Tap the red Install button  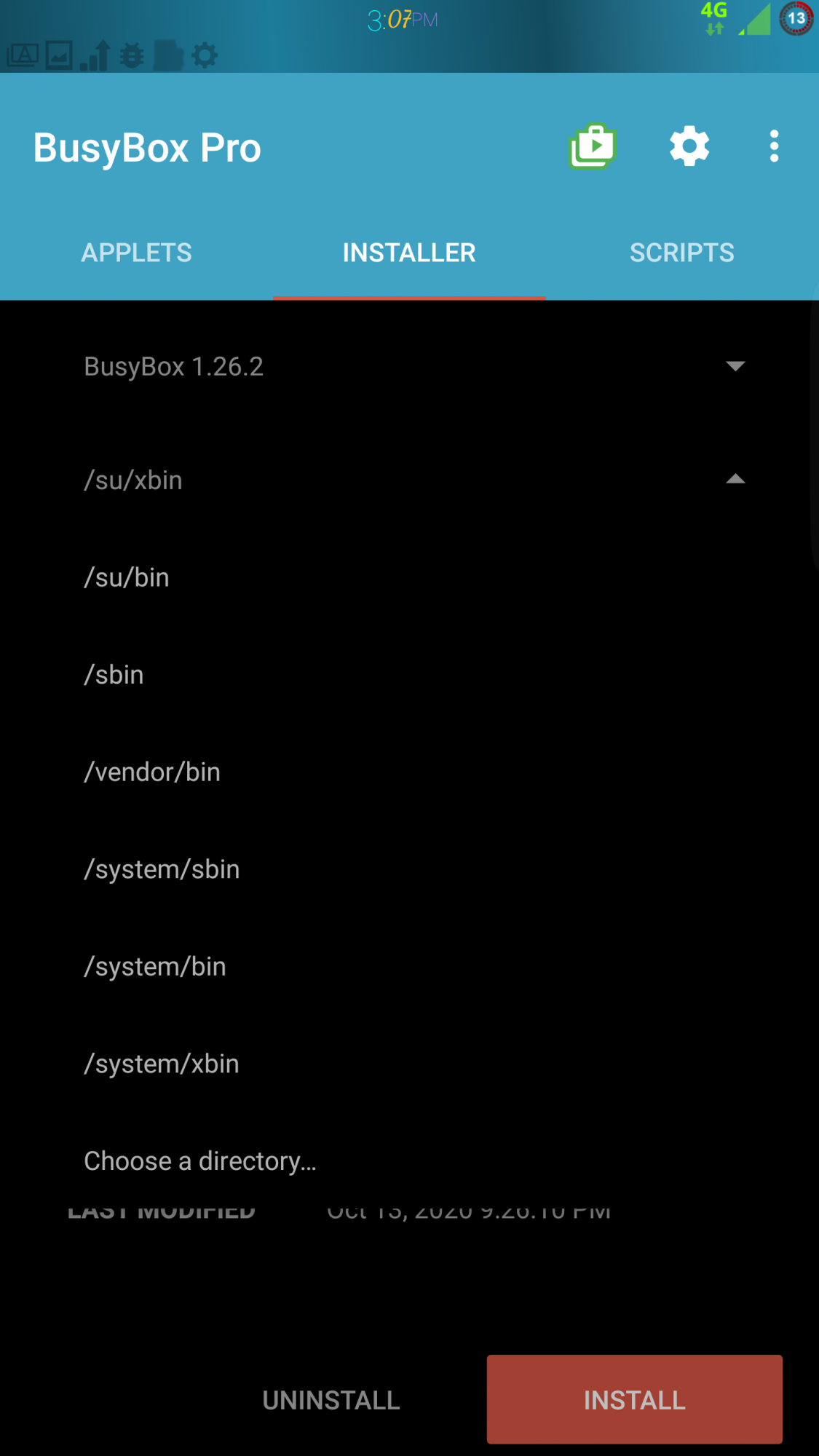pyautogui.click(x=634, y=1399)
